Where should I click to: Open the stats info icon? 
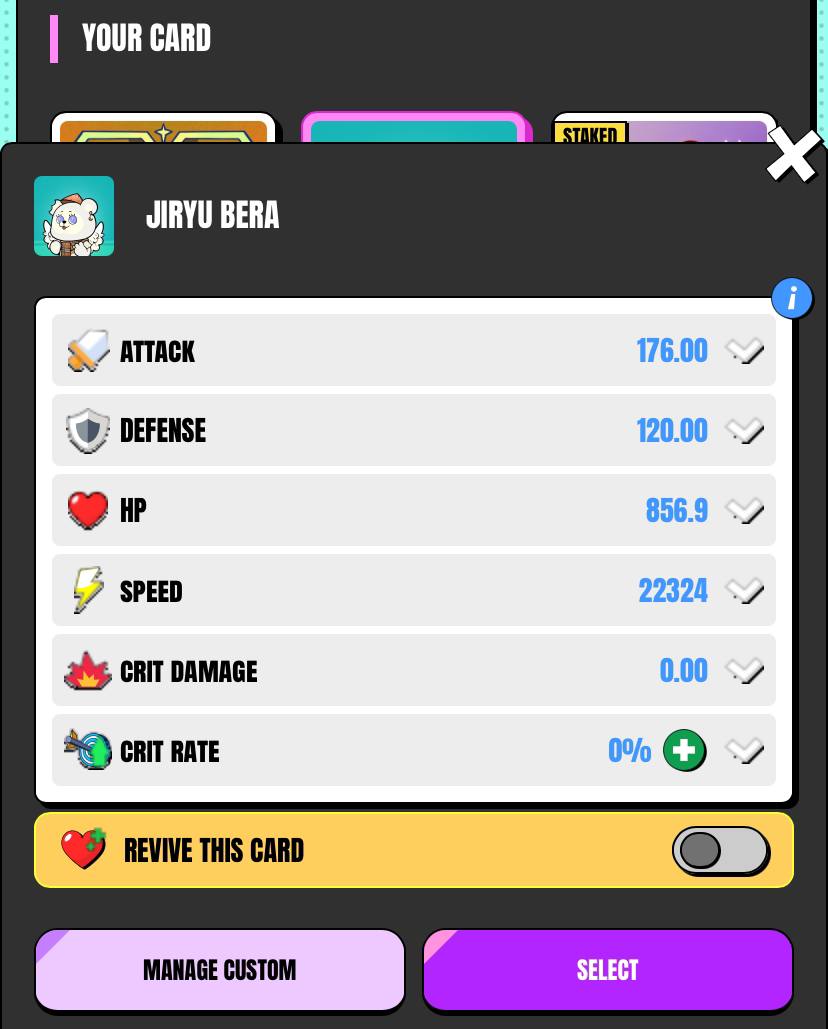point(792,298)
